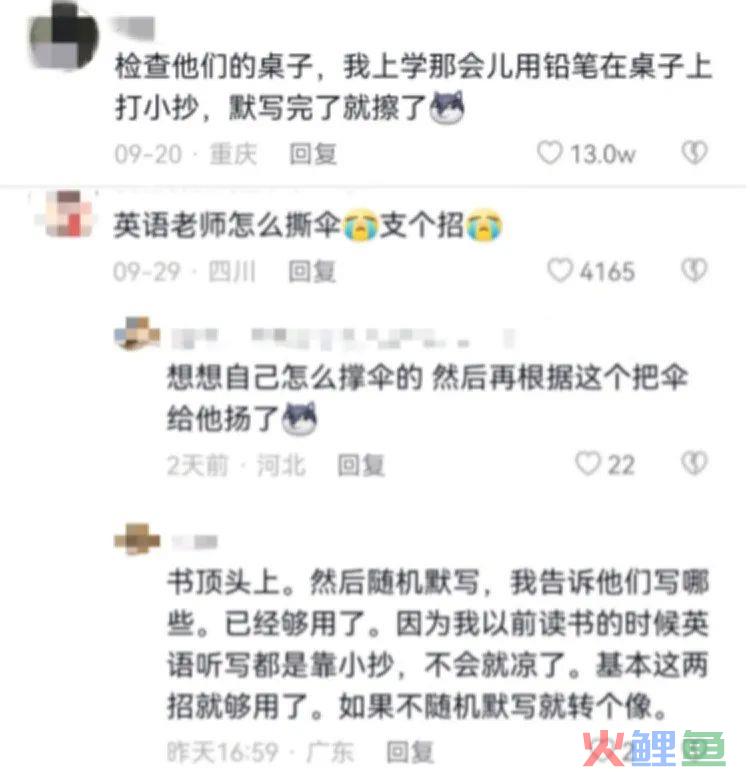Reply to the 河北 comment from 2天前
This screenshot has width=750, height=772.
360,465
